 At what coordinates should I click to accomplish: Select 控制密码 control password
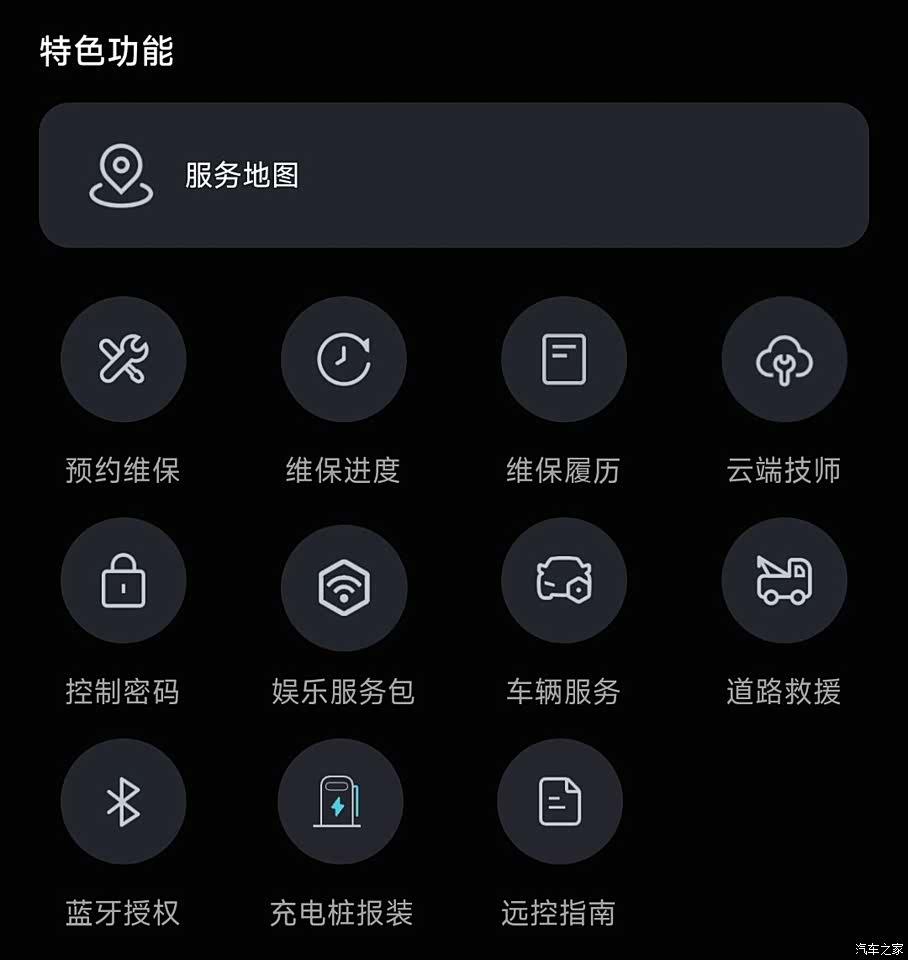tap(123, 581)
